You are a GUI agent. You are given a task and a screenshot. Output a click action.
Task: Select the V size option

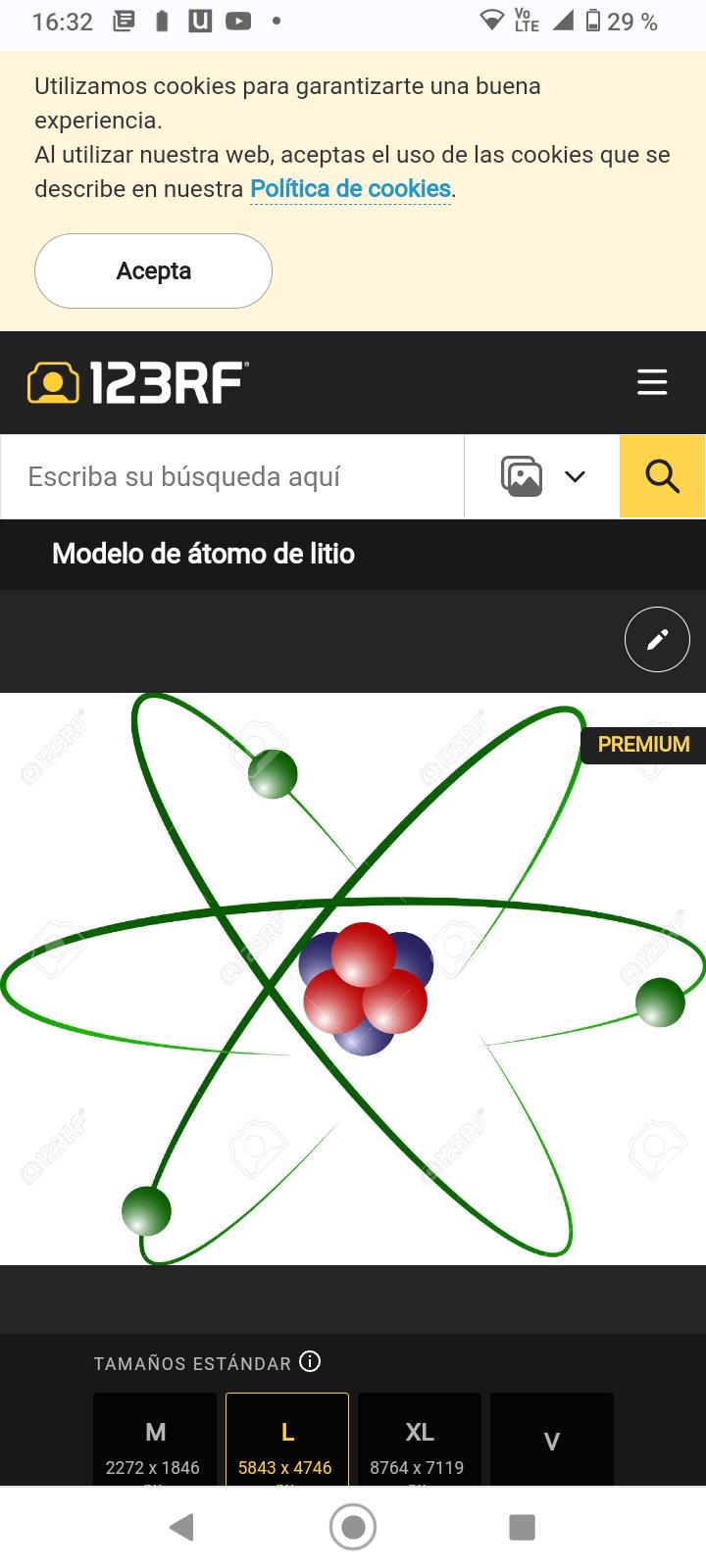click(x=552, y=1441)
